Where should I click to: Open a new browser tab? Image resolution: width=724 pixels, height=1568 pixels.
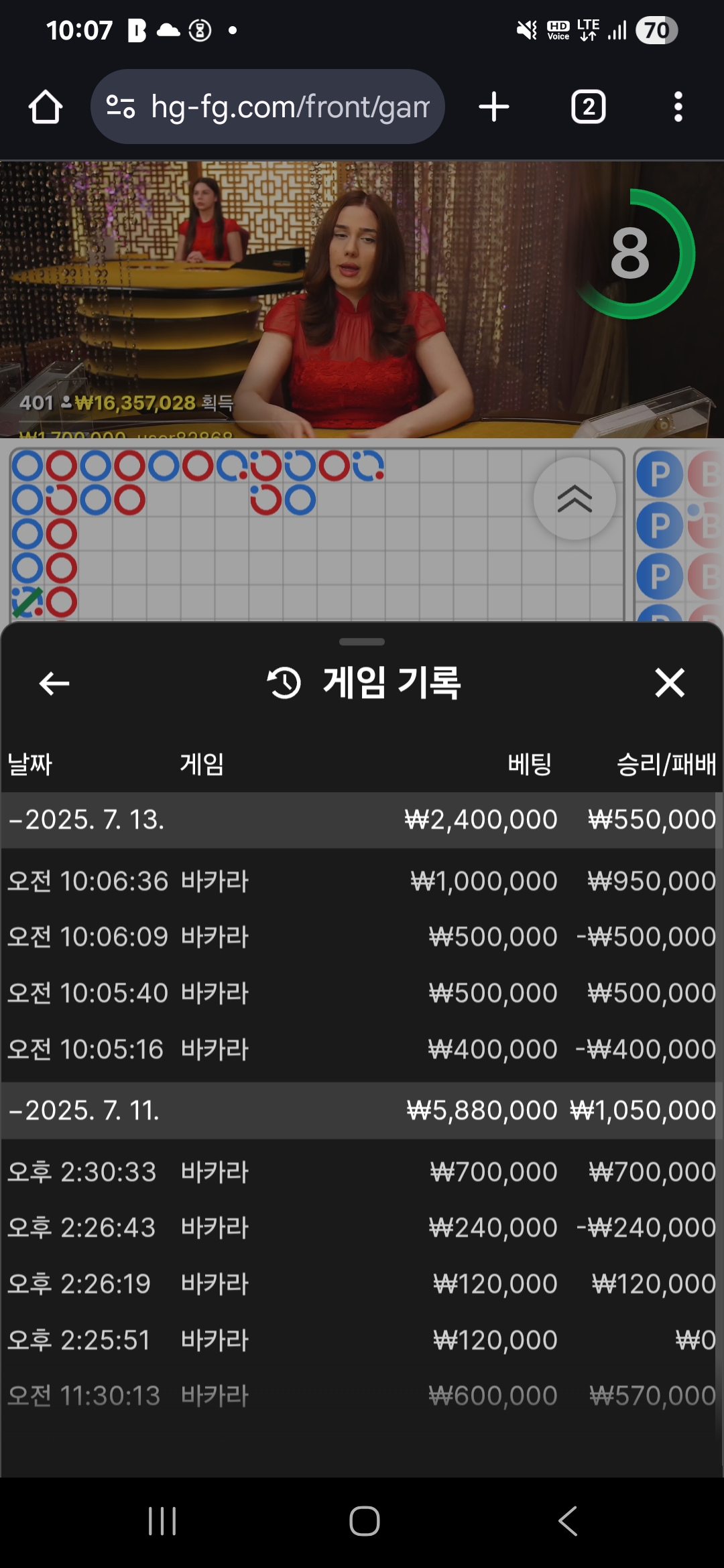494,107
